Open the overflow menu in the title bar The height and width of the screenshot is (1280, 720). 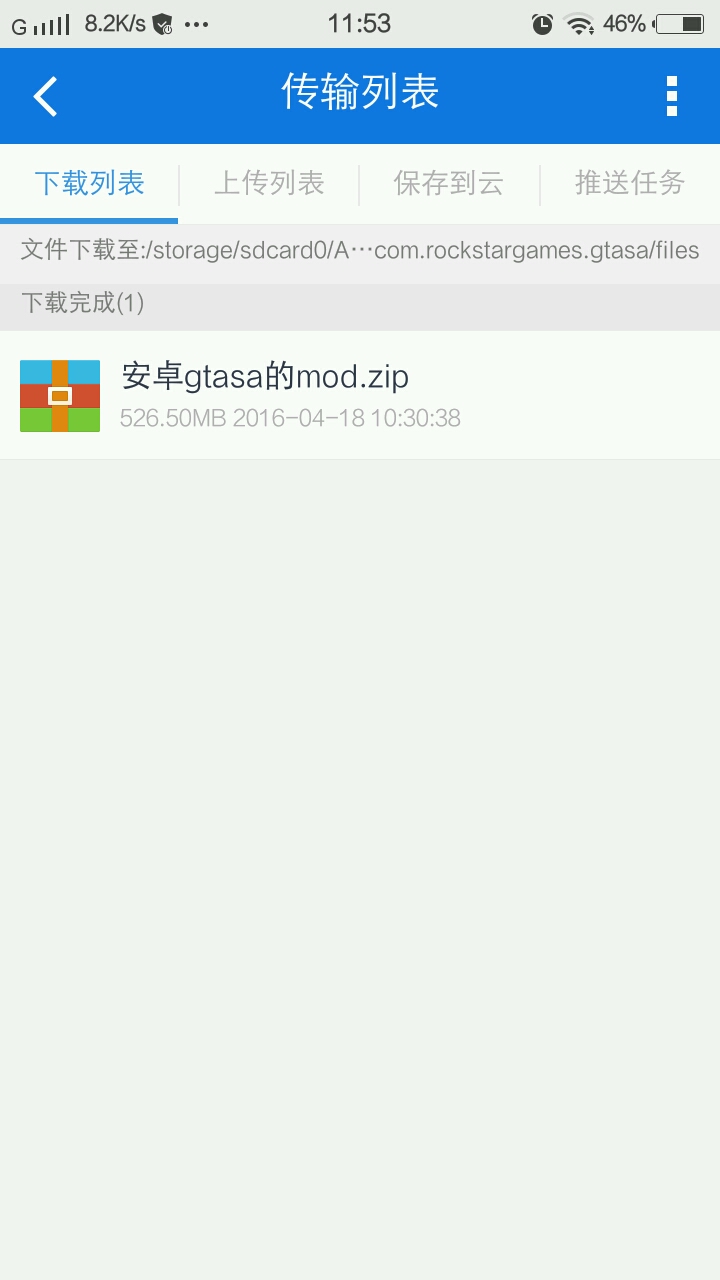(672, 96)
